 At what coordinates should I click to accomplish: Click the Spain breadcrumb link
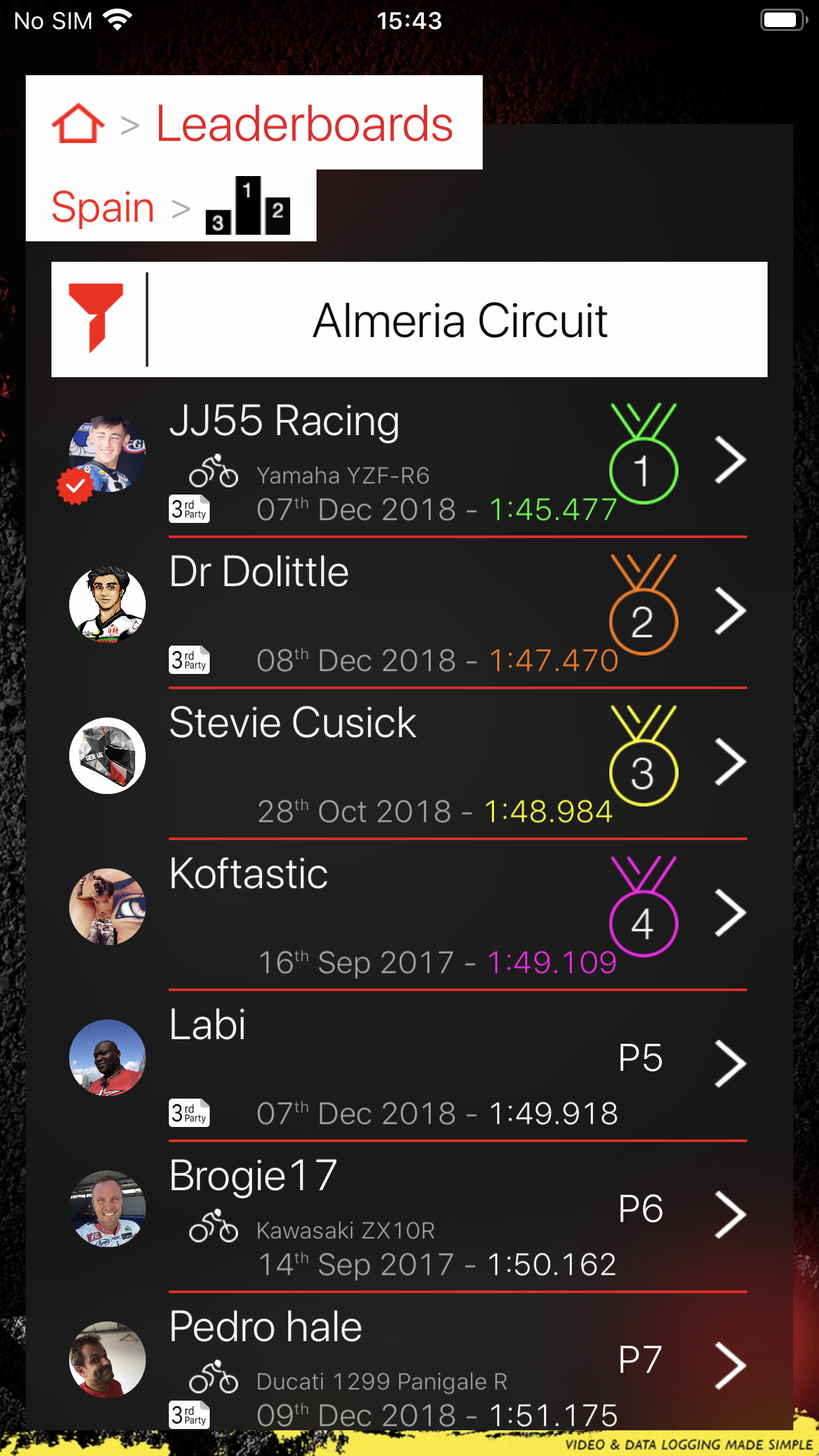[103, 206]
